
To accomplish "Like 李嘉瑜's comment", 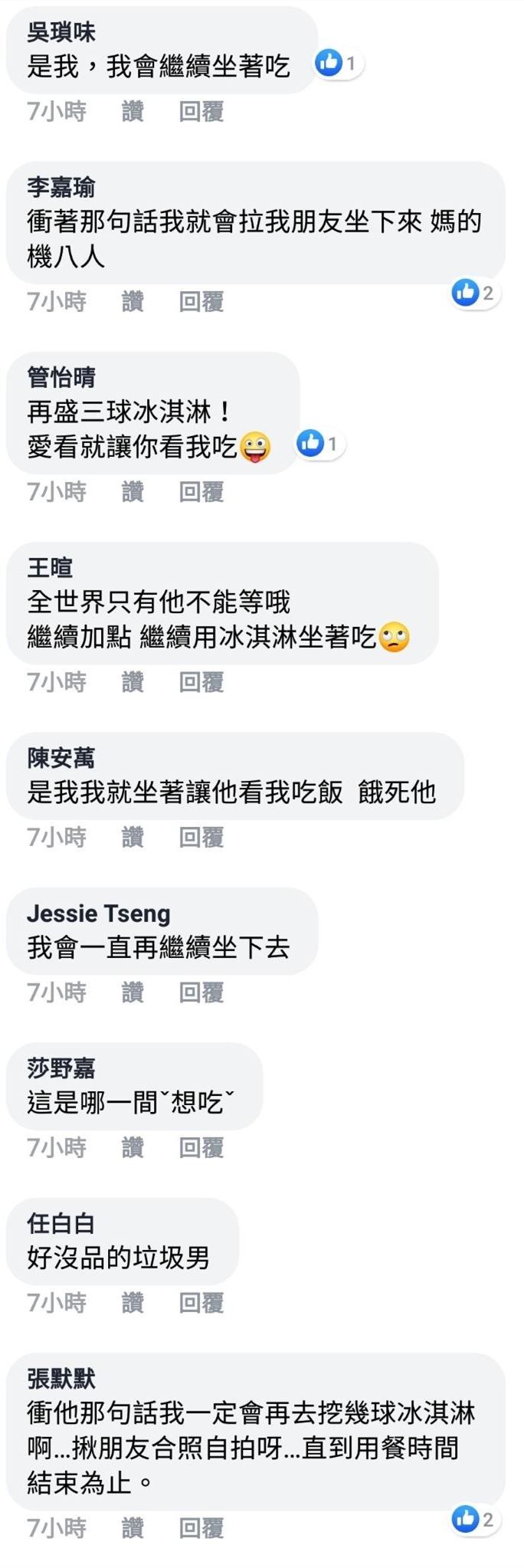I will [x=132, y=301].
